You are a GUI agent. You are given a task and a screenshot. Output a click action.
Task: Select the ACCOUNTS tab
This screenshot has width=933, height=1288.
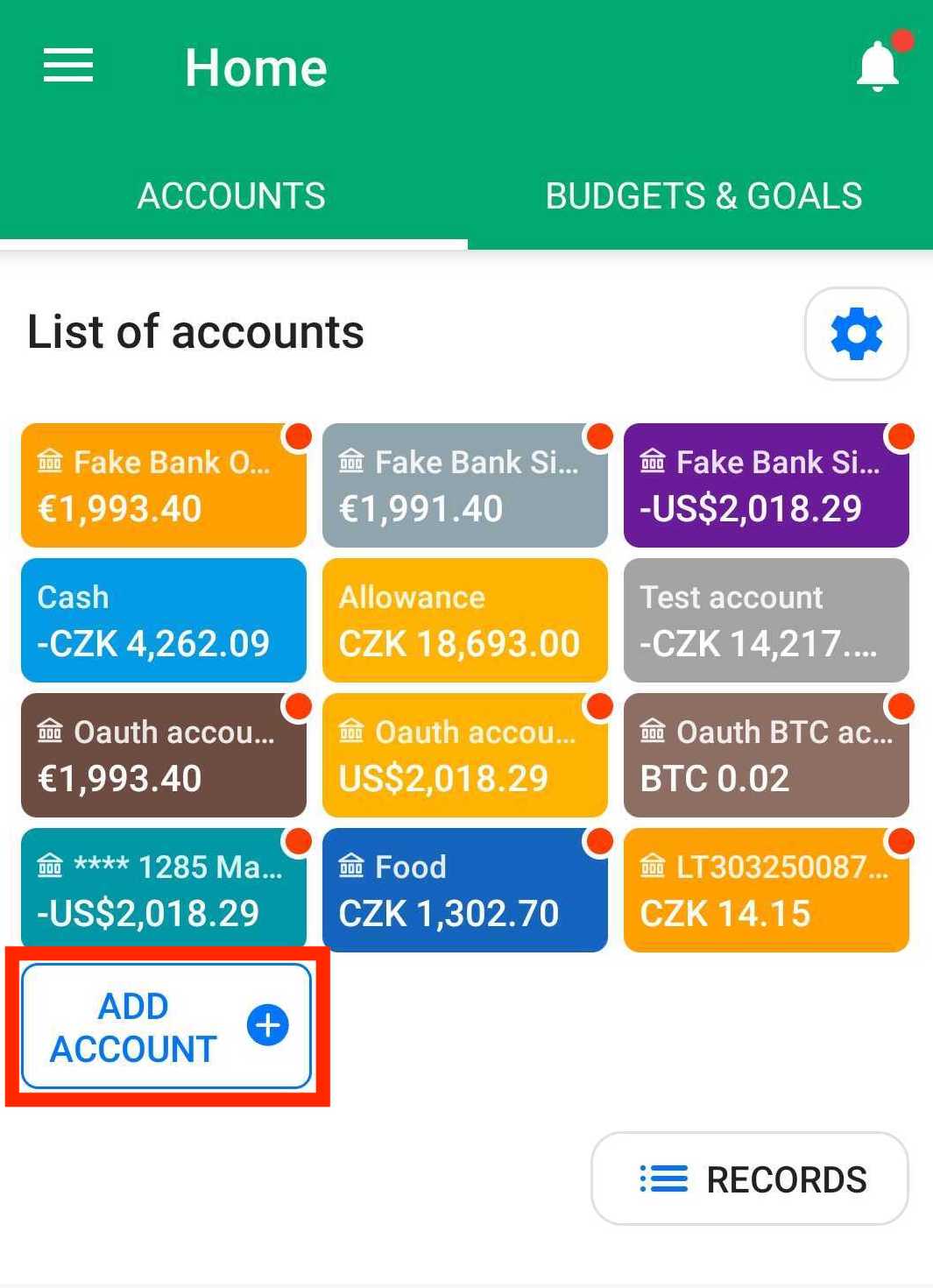click(231, 195)
